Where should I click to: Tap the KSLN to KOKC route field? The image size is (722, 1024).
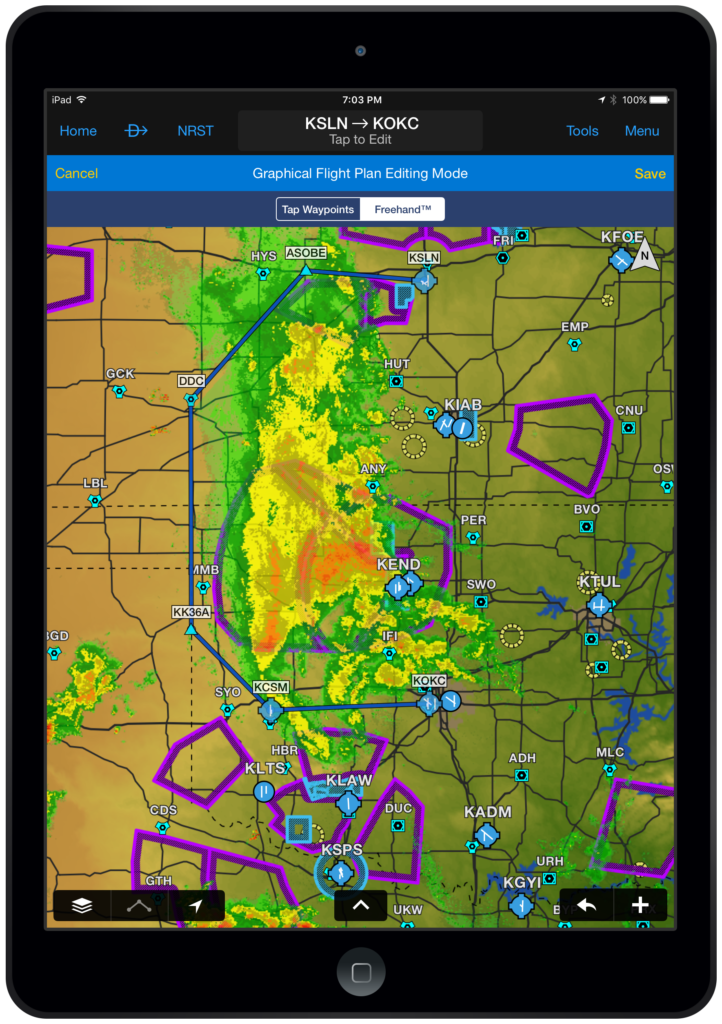pos(359,131)
